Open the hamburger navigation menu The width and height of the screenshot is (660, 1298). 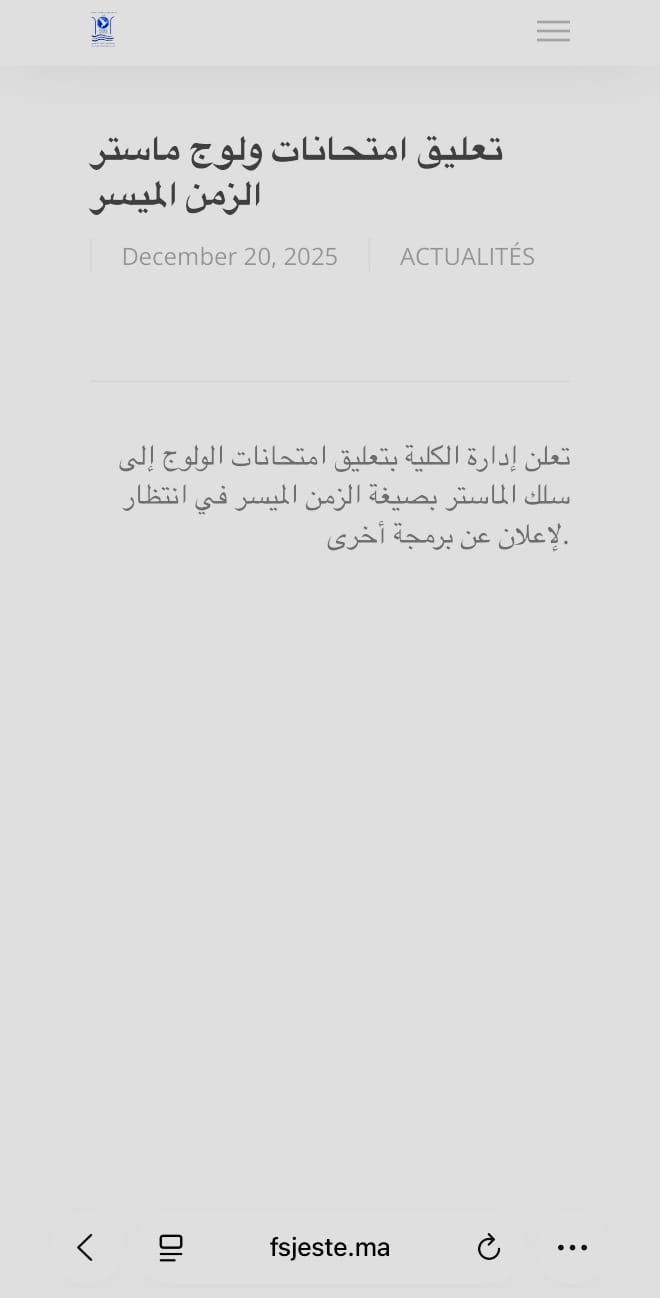pyautogui.click(x=553, y=31)
